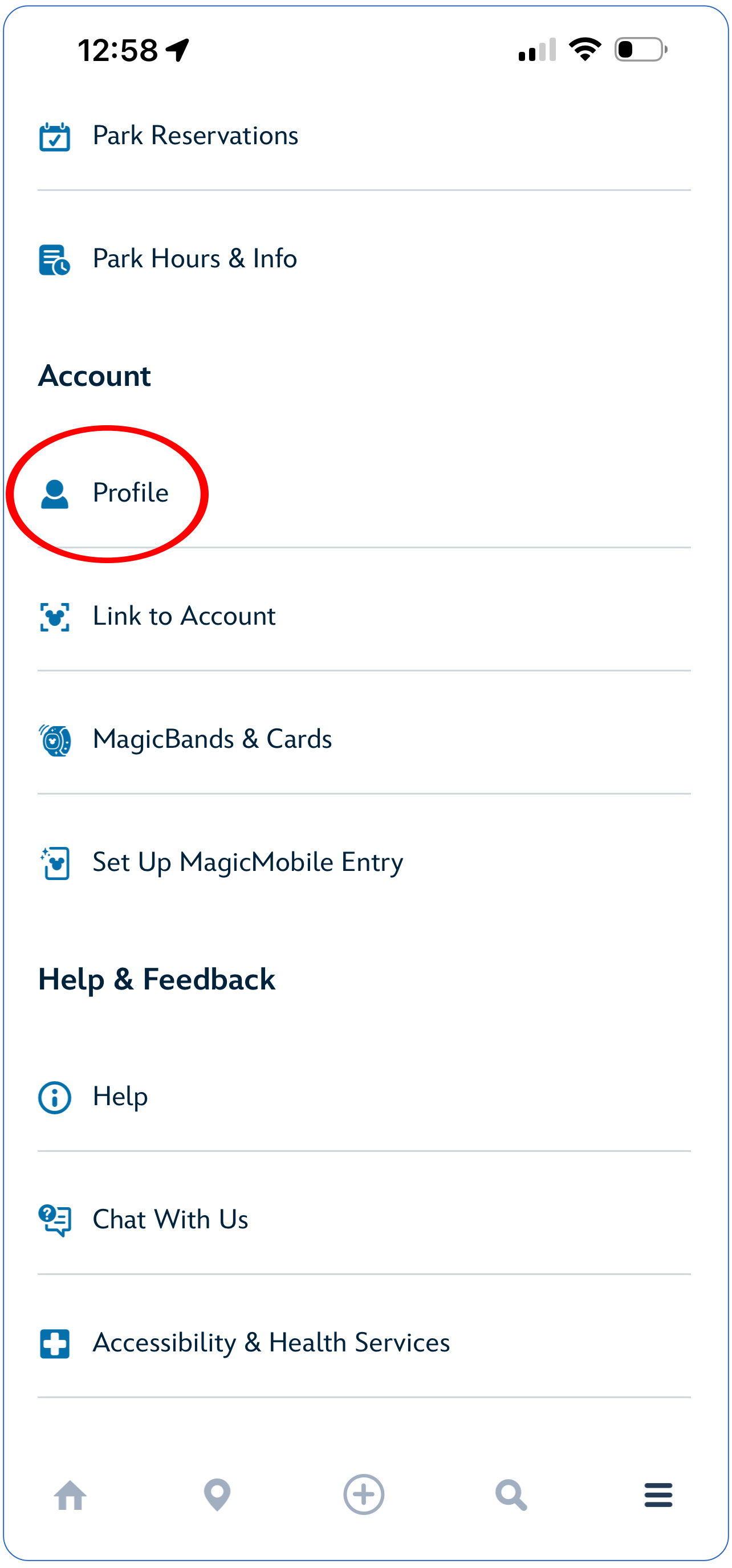Viewport: 732px width, 1568px height.
Task: Tap the plus circle button
Action: 364,1495
